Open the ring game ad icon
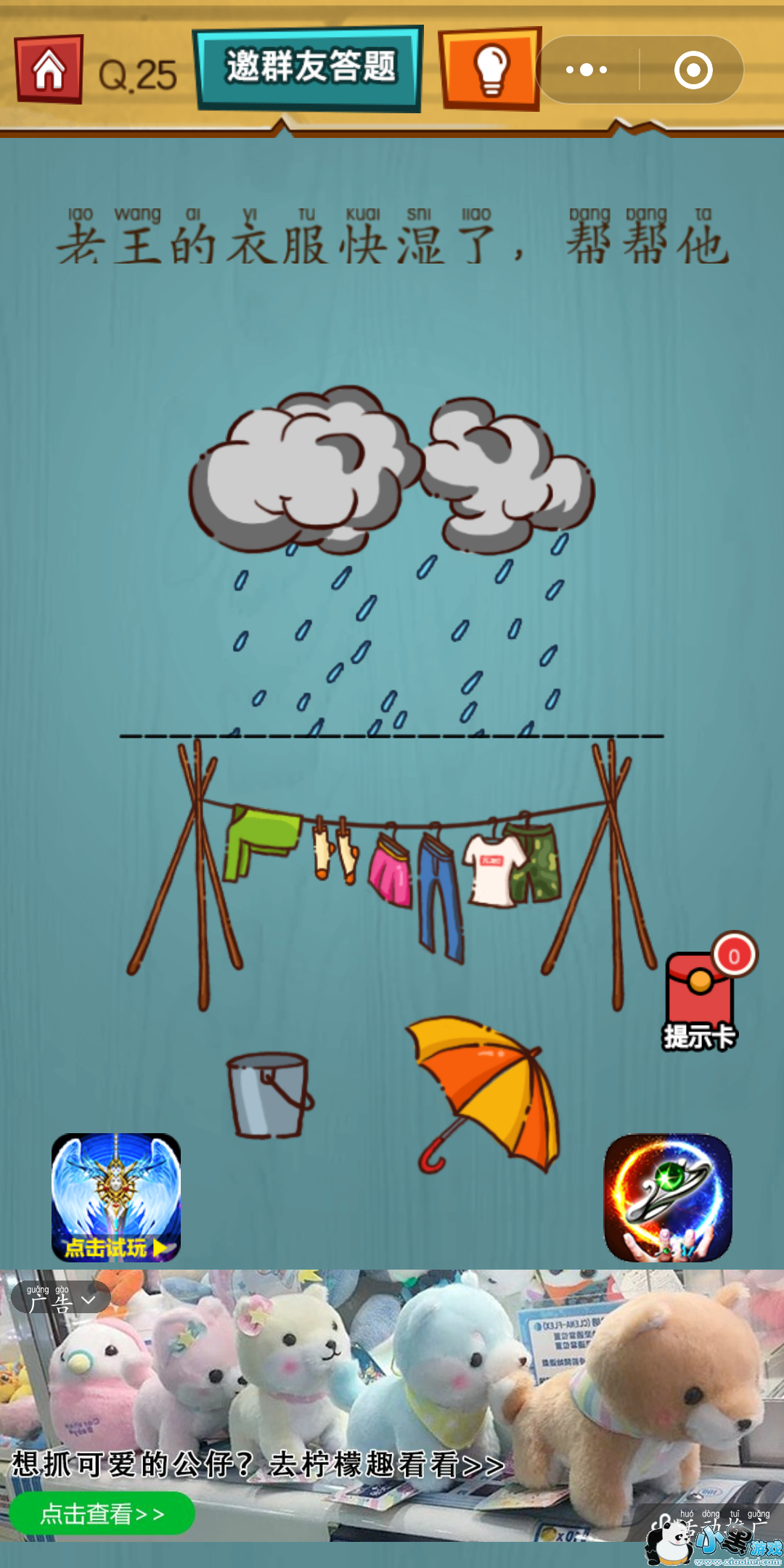This screenshot has height=1568, width=784. [668, 1198]
